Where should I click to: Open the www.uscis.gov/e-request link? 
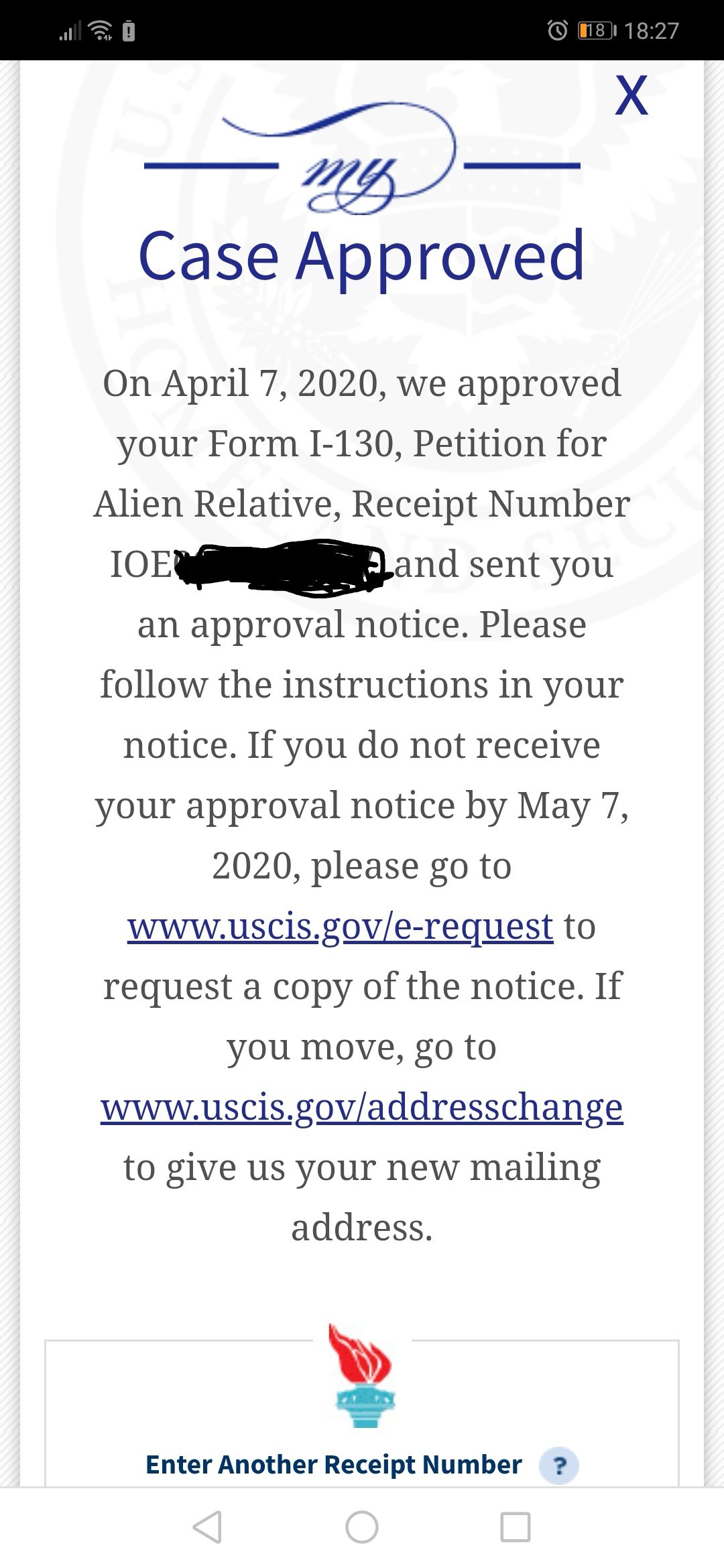point(341,927)
